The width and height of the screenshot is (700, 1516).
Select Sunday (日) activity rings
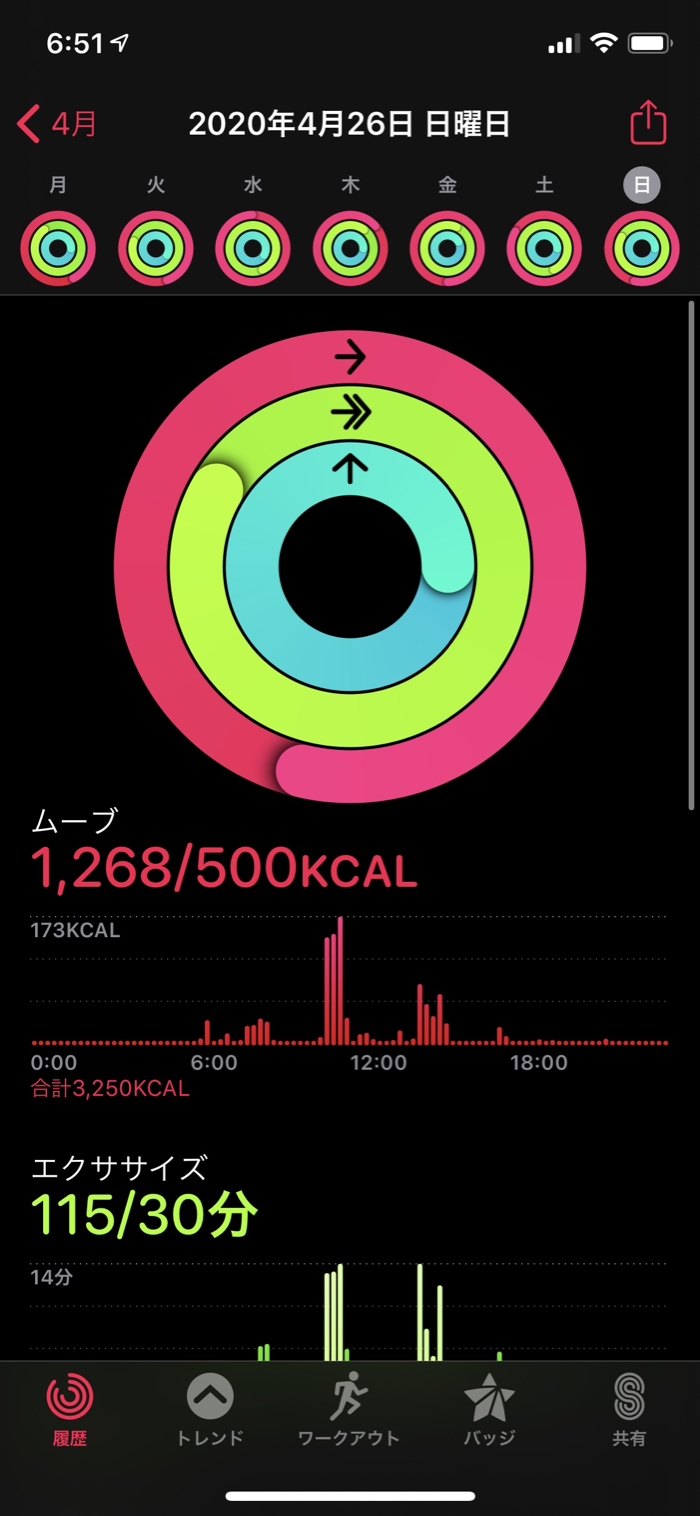tap(641, 248)
